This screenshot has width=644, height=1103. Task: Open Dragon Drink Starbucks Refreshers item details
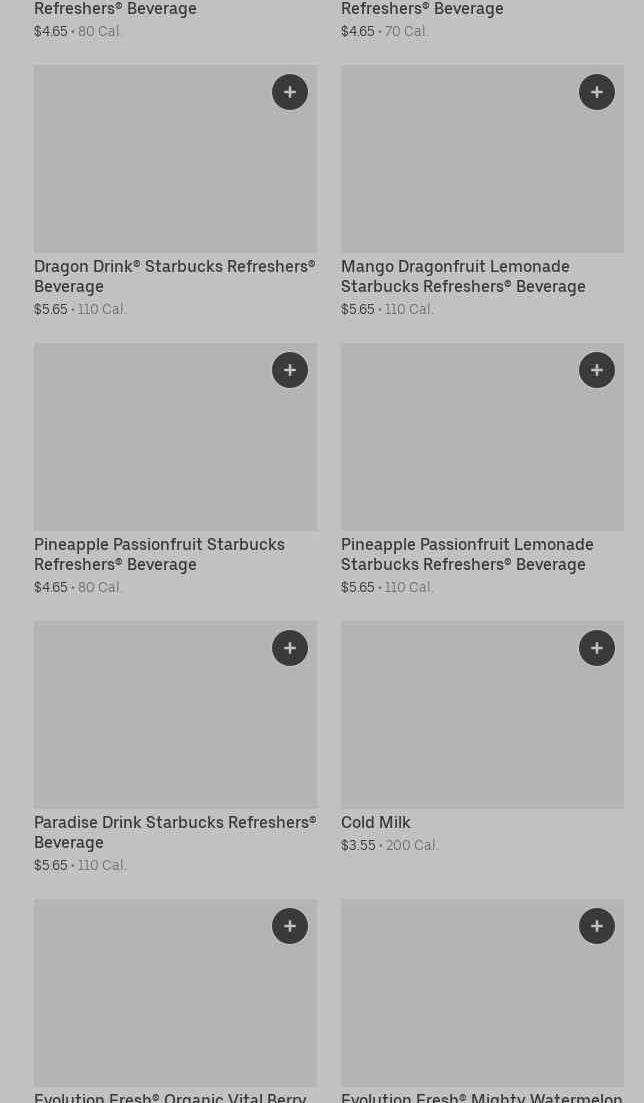(x=175, y=276)
